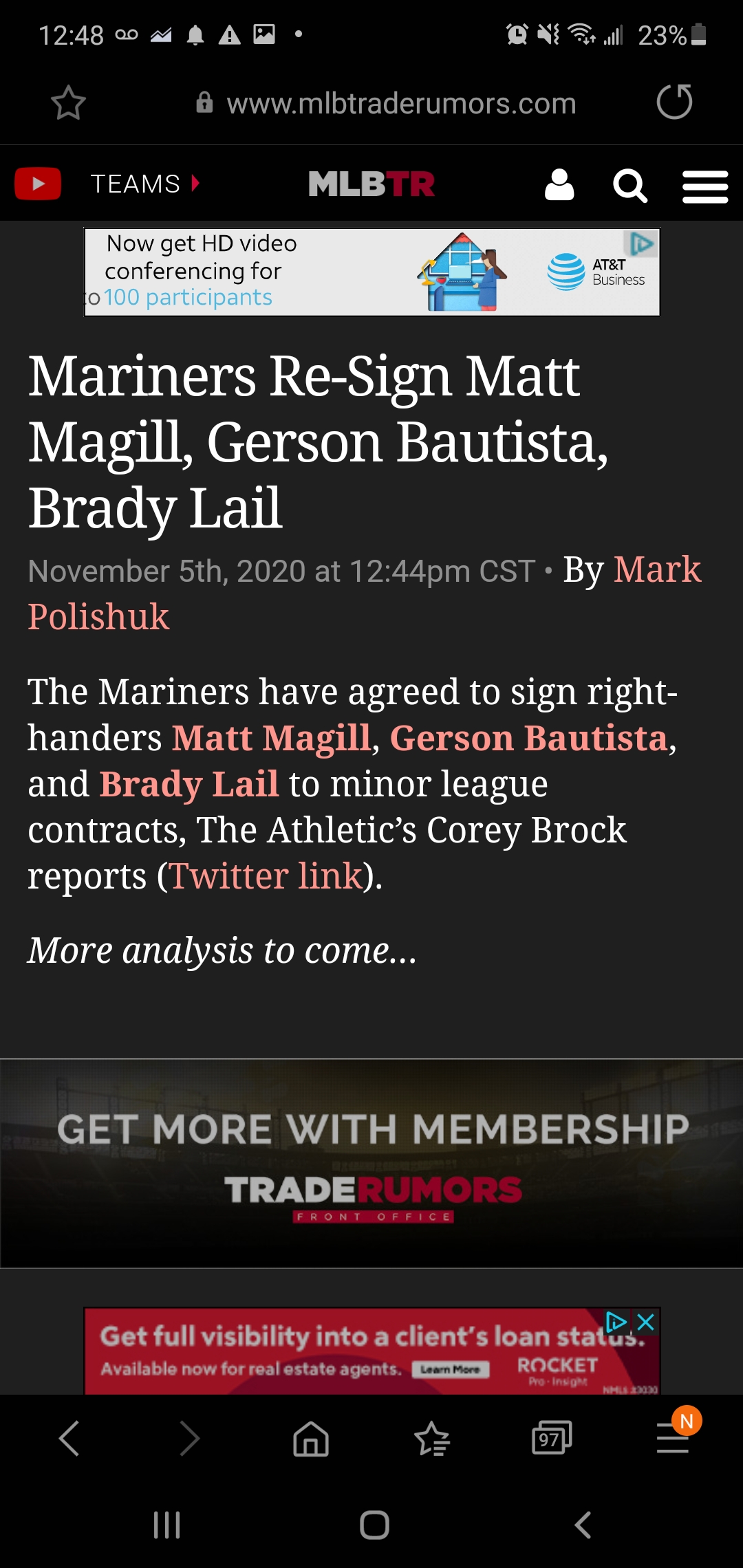Expand the TEAMS menu
Screen dimensions: 743x1568
(x=145, y=184)
